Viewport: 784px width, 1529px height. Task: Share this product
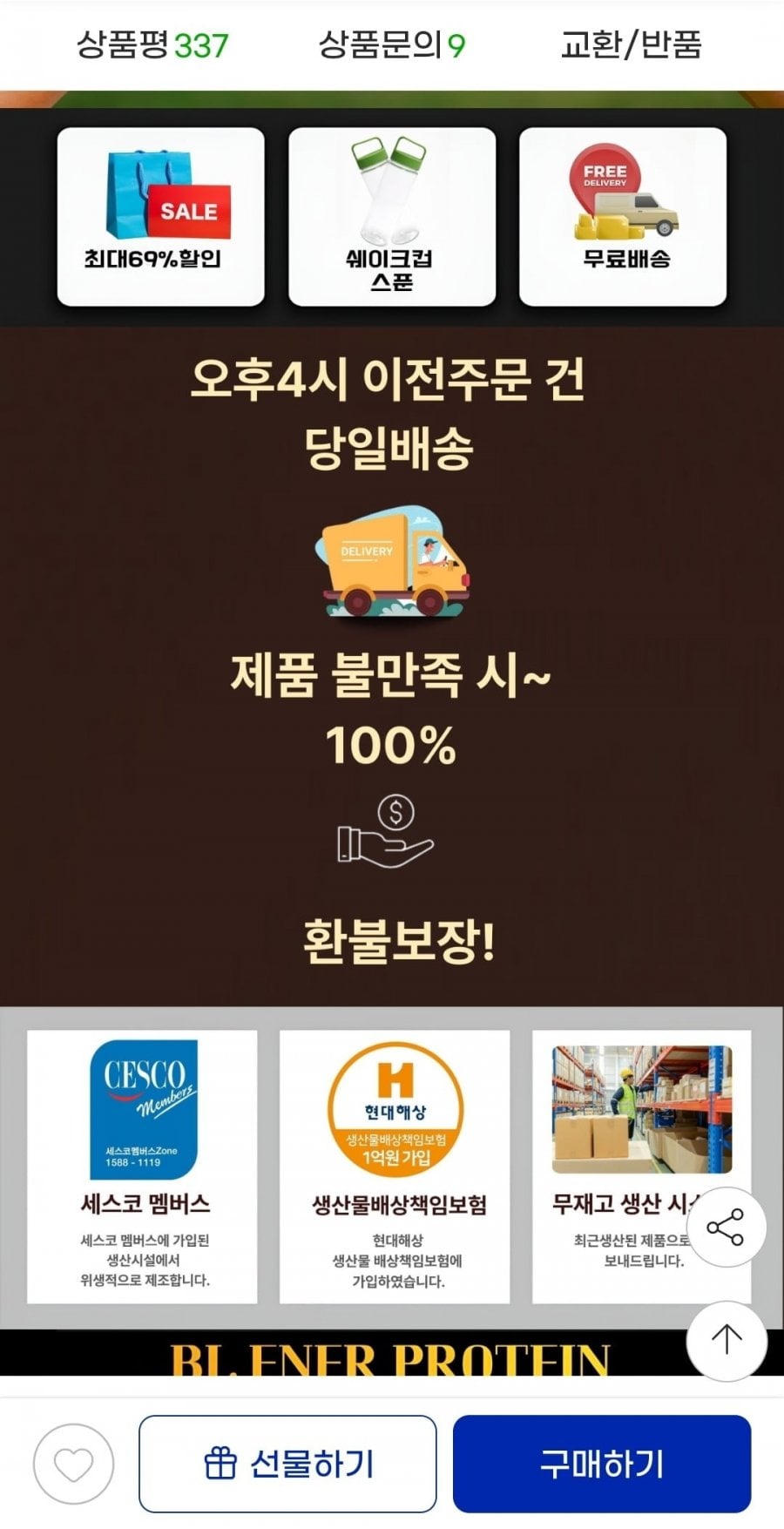click(x=726, y=1227)
